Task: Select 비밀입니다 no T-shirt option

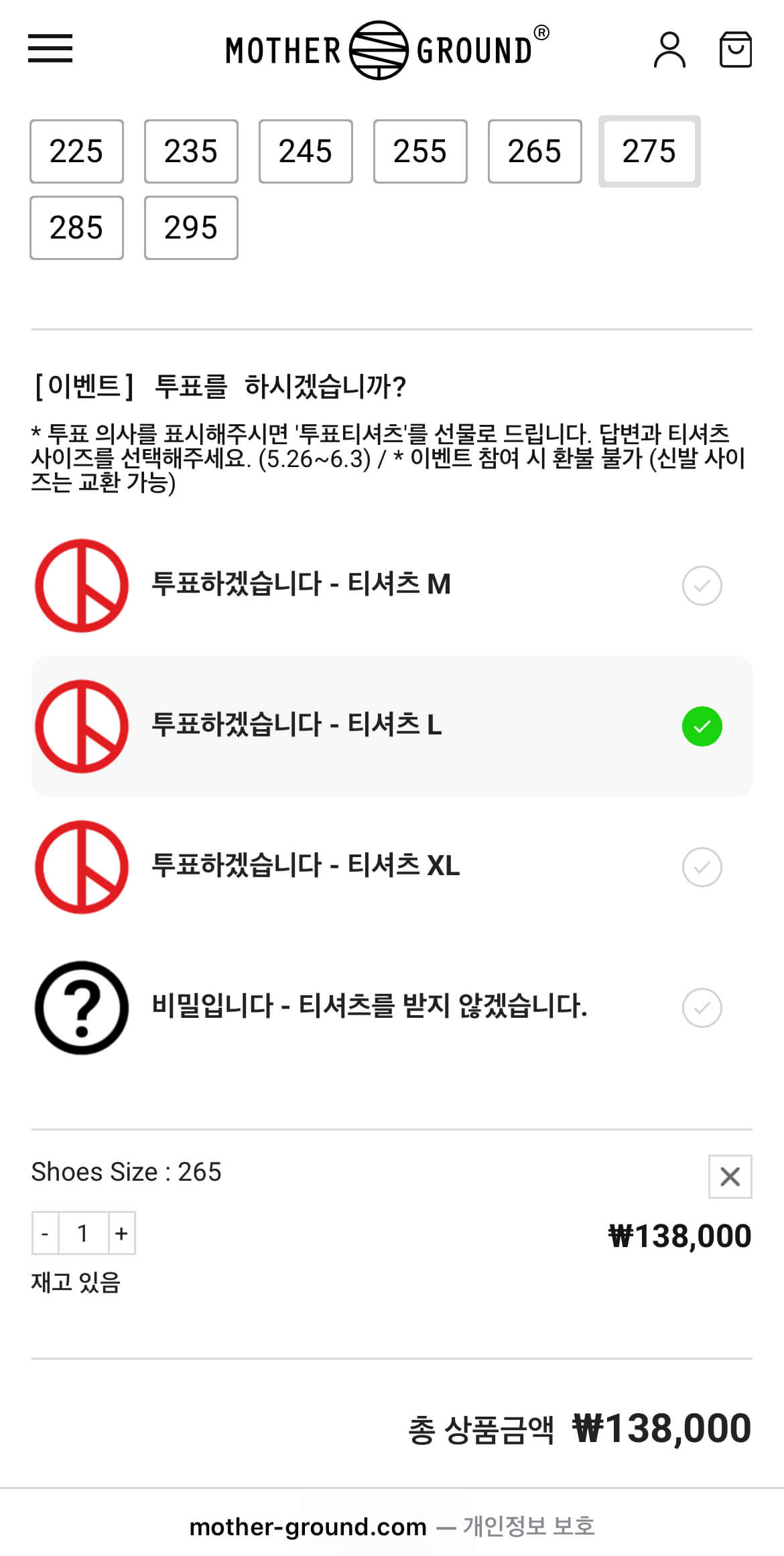Action: (391, 1007)
